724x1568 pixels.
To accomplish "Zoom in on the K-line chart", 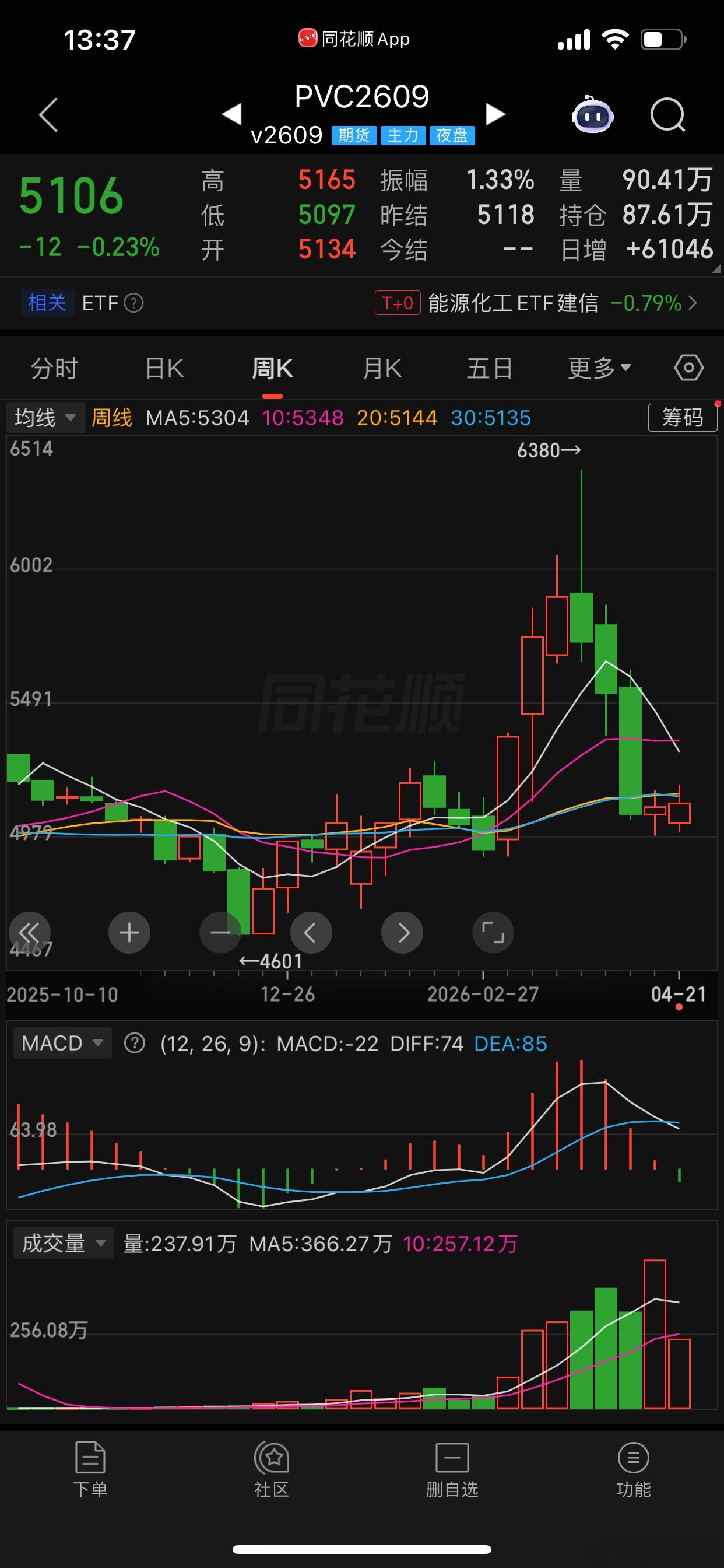I will 129,932.
